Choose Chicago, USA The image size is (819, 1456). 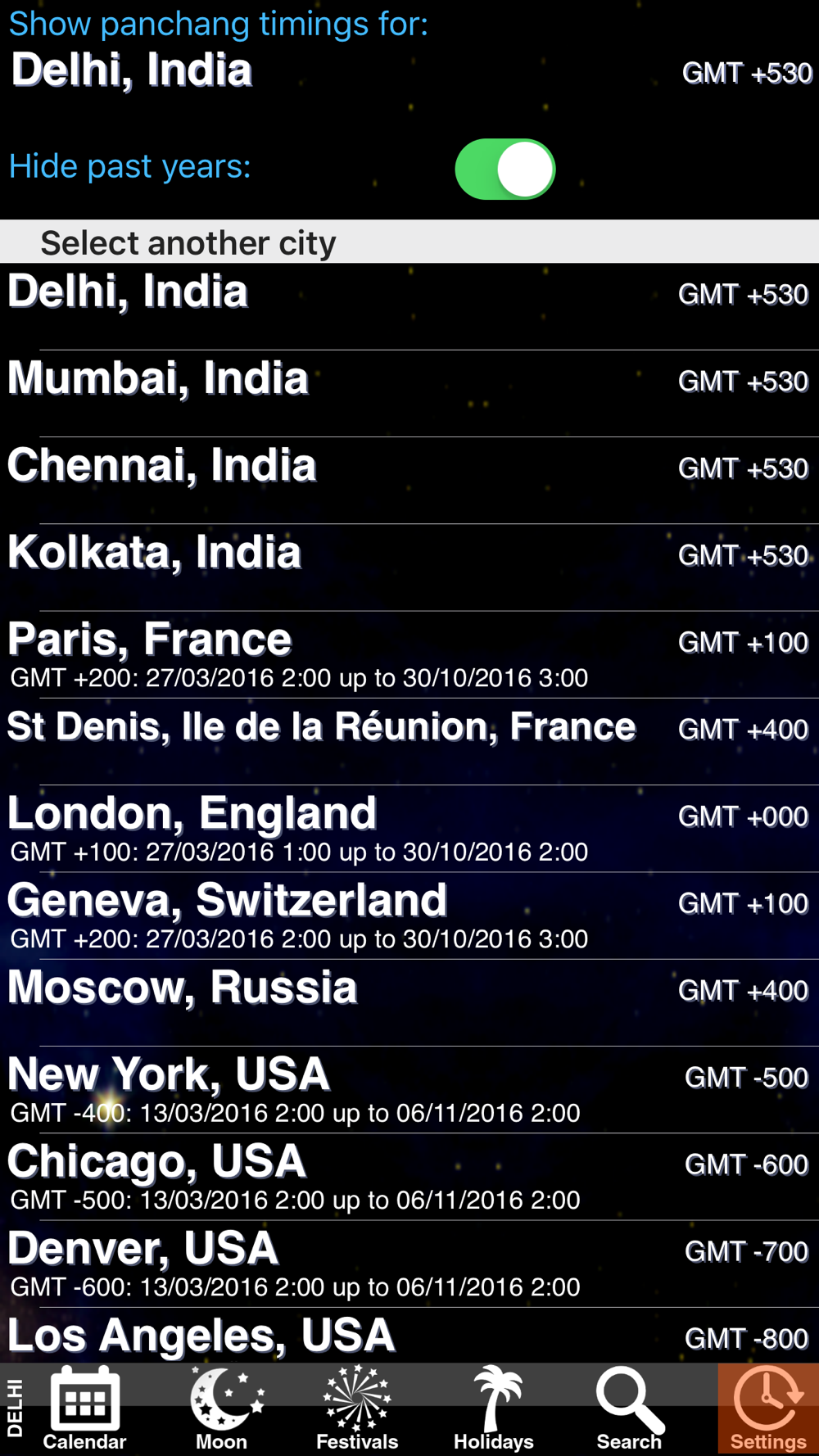click(x=409, y=1176)
